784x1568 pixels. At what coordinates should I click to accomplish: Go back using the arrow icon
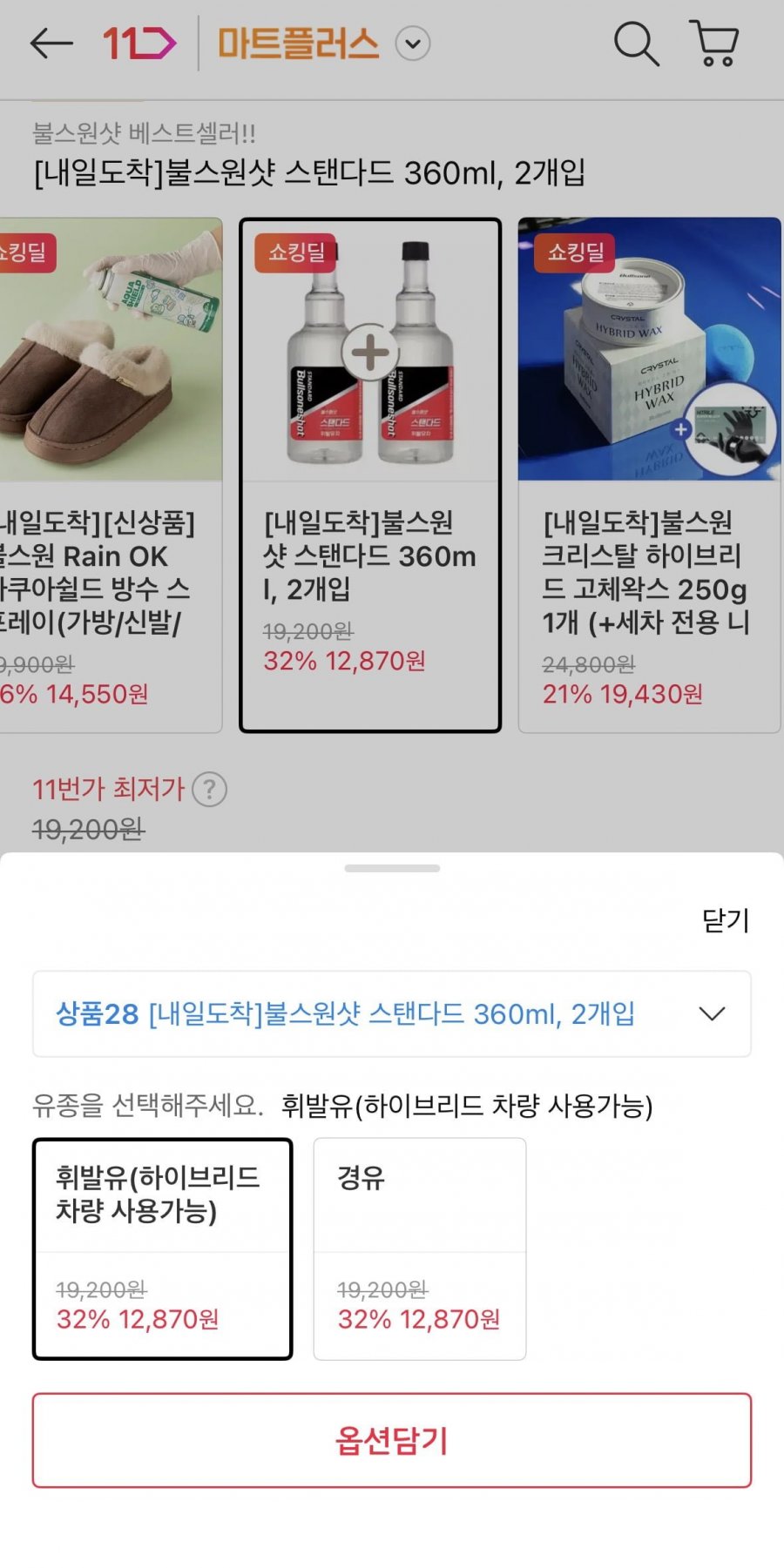pos(51,44)
